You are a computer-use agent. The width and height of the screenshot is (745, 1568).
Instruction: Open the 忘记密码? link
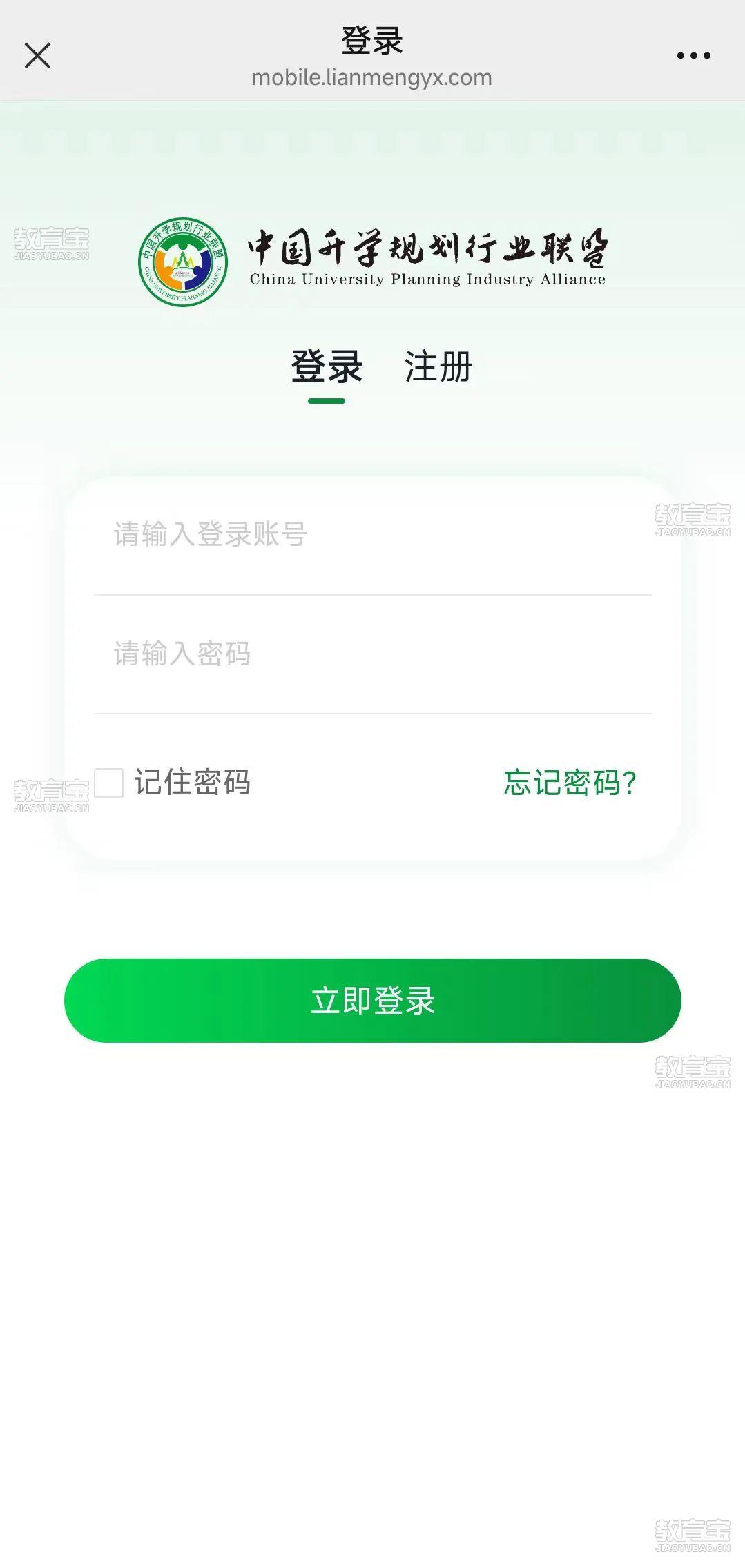tap(570, 783)
